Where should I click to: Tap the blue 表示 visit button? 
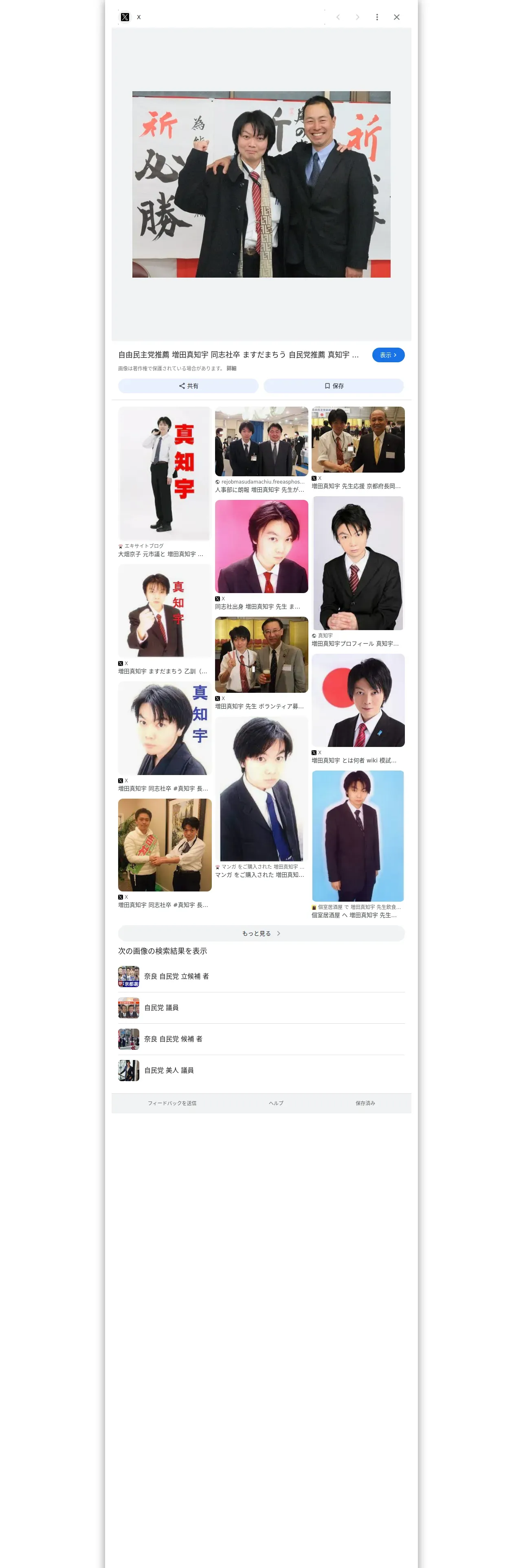click(x=388, y=355)
